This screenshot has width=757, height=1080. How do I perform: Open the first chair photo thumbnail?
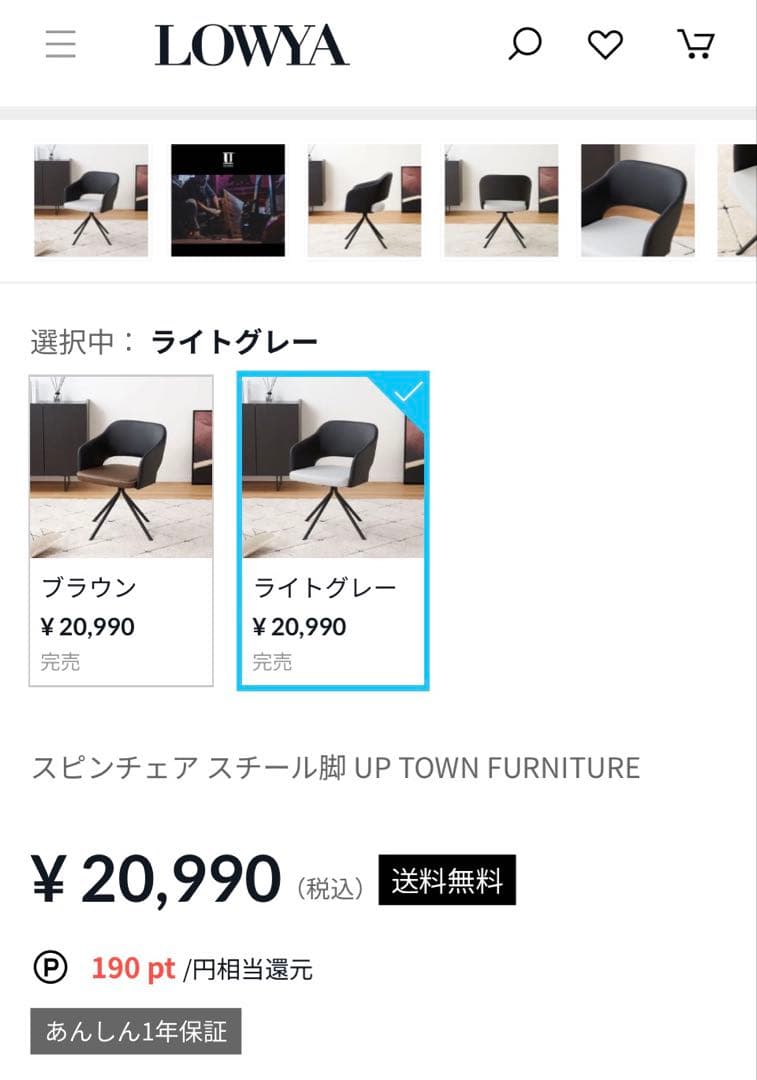[91, 199]
